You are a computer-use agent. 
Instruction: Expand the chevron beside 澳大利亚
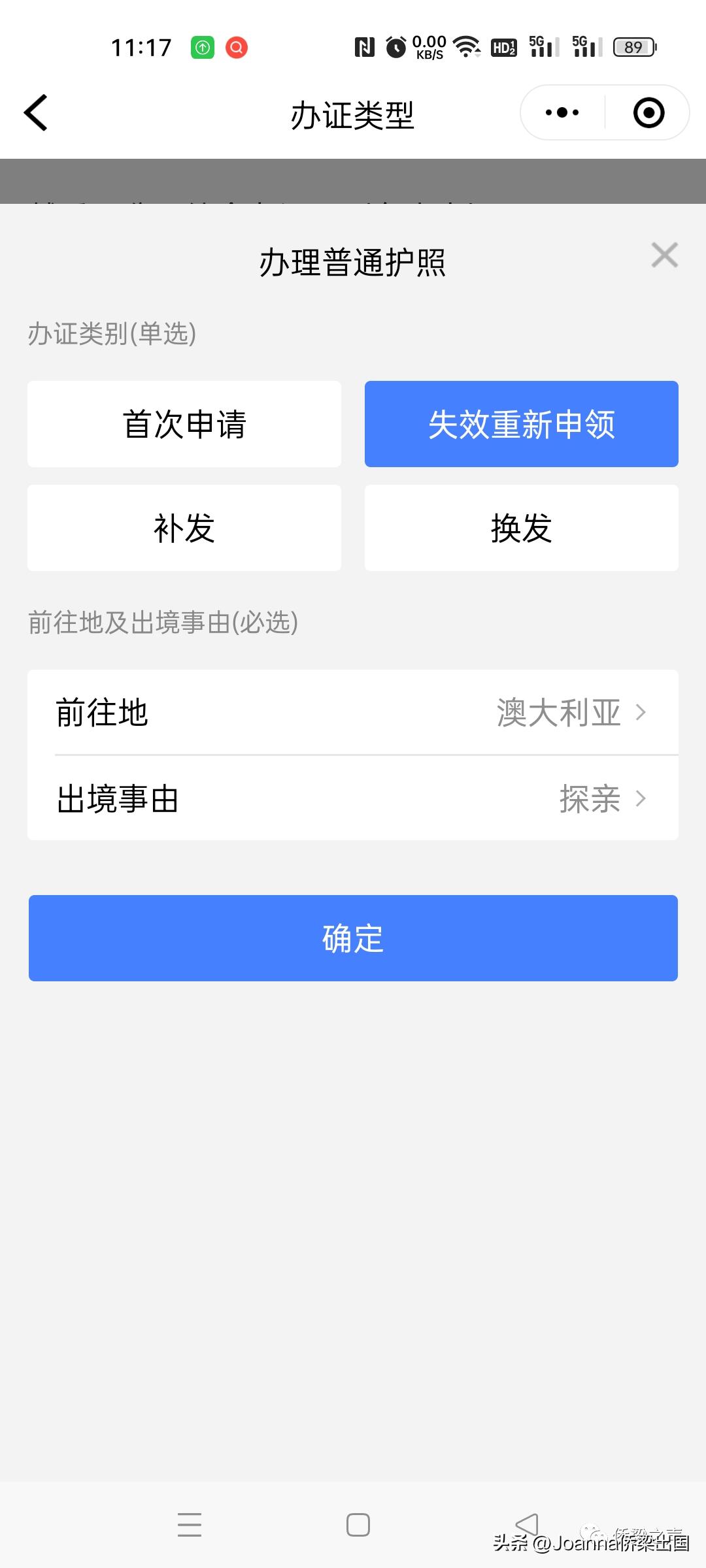641,713
